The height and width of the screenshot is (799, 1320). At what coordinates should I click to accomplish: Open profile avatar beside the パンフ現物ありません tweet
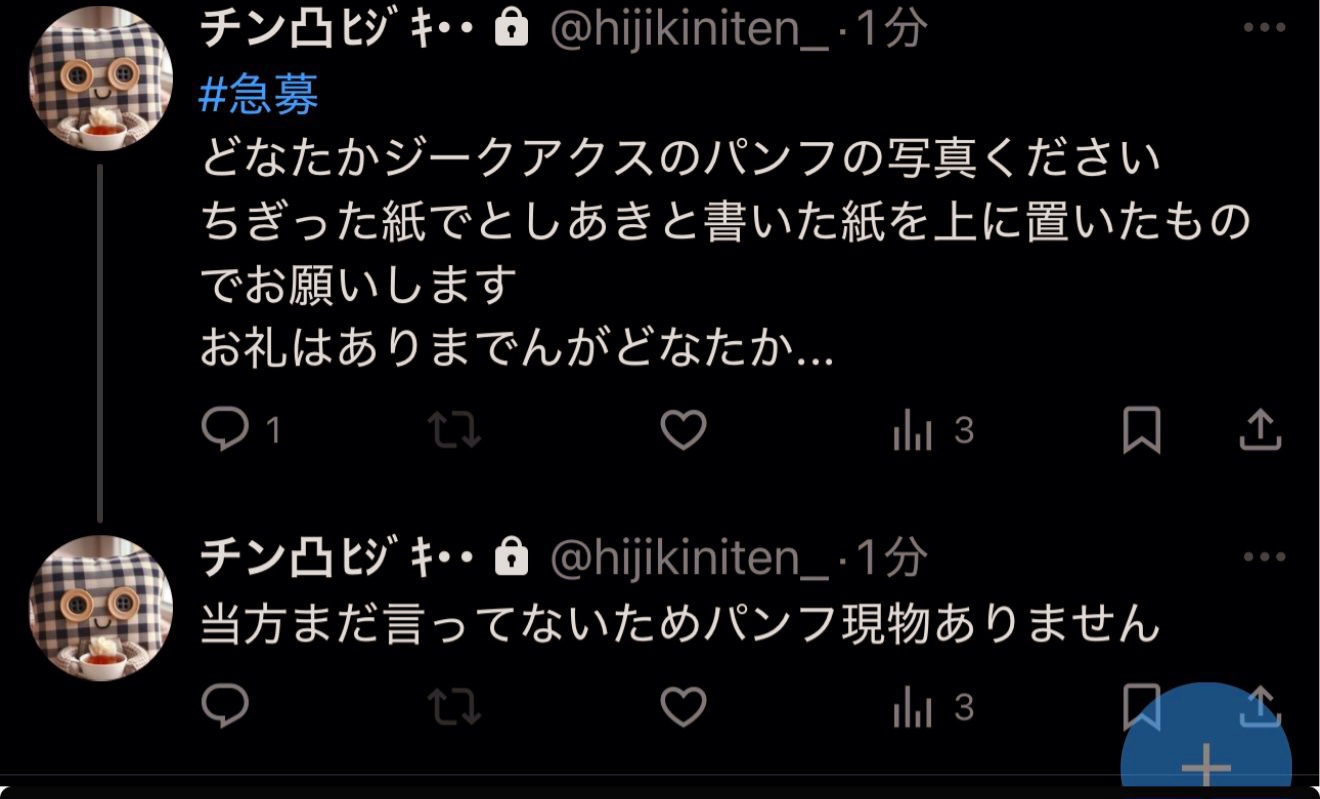pyautogui.click(x=100, y=607)
